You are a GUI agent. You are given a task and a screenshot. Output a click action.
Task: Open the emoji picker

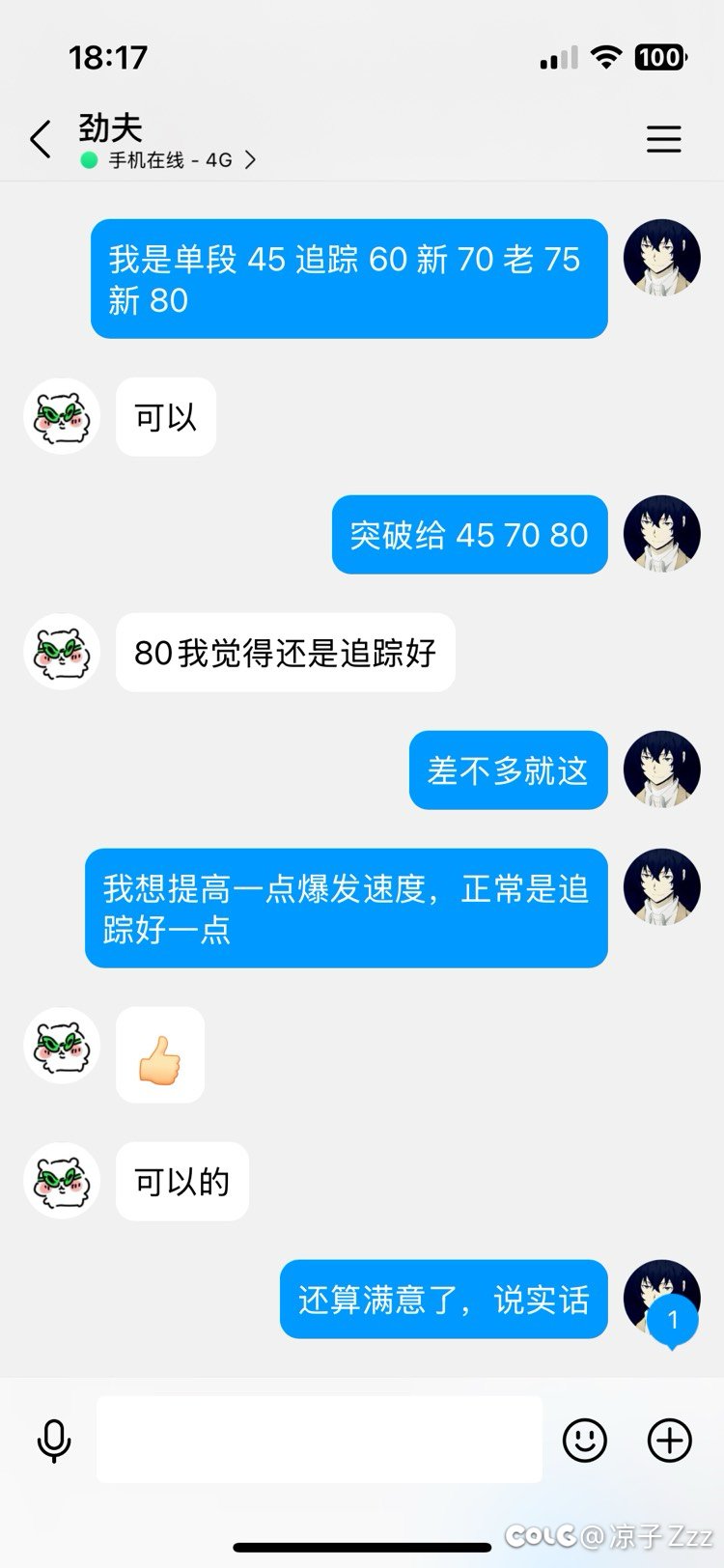pyautogui.click(x=584, y=1440)
